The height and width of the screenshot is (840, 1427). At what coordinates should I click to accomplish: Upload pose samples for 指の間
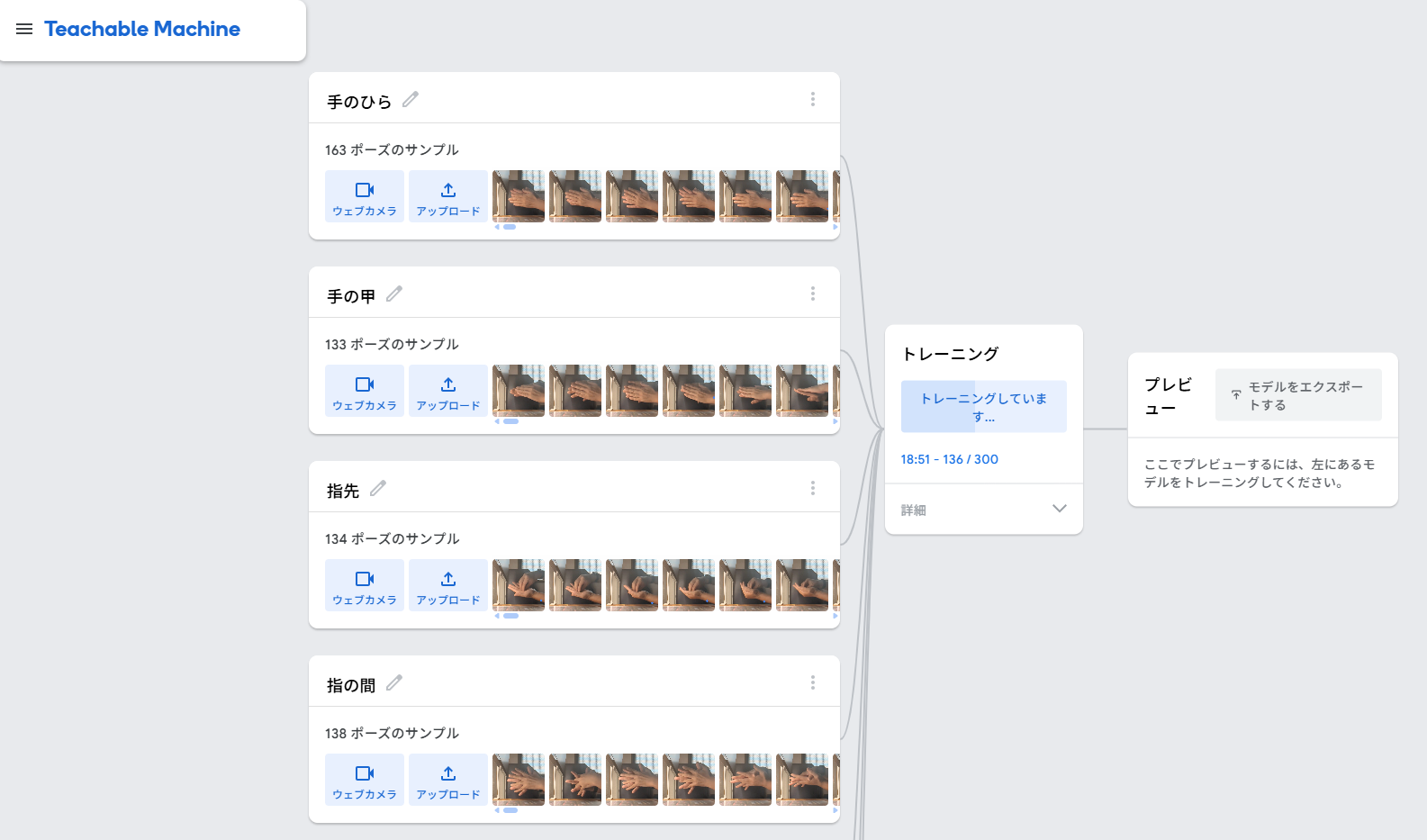pos(448,780)
